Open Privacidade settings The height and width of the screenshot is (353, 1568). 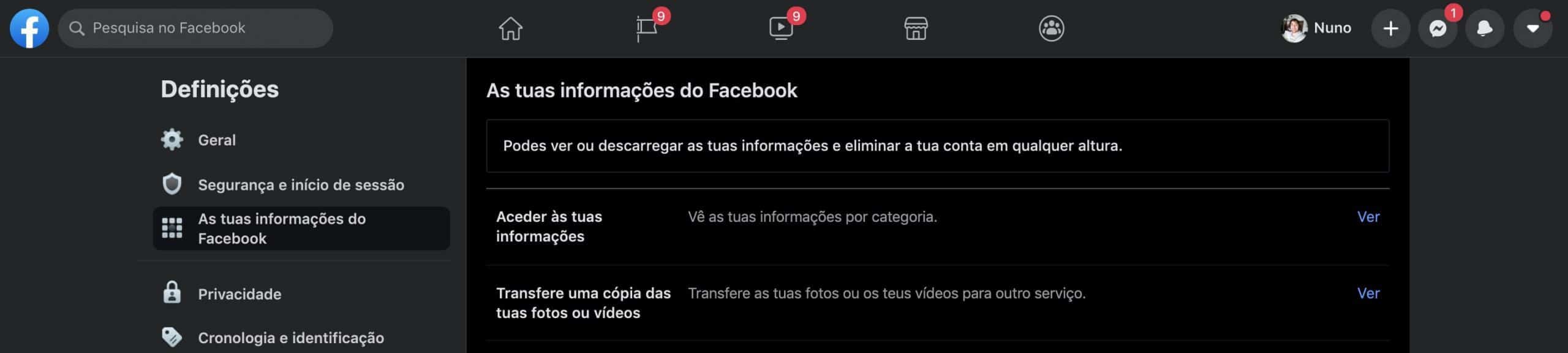click(x=239, y=294)
